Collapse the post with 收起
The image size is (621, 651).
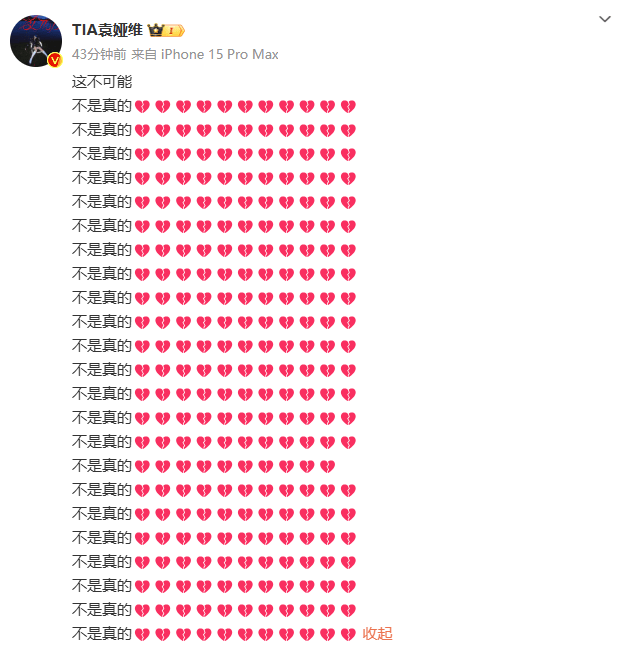point(377,633)
